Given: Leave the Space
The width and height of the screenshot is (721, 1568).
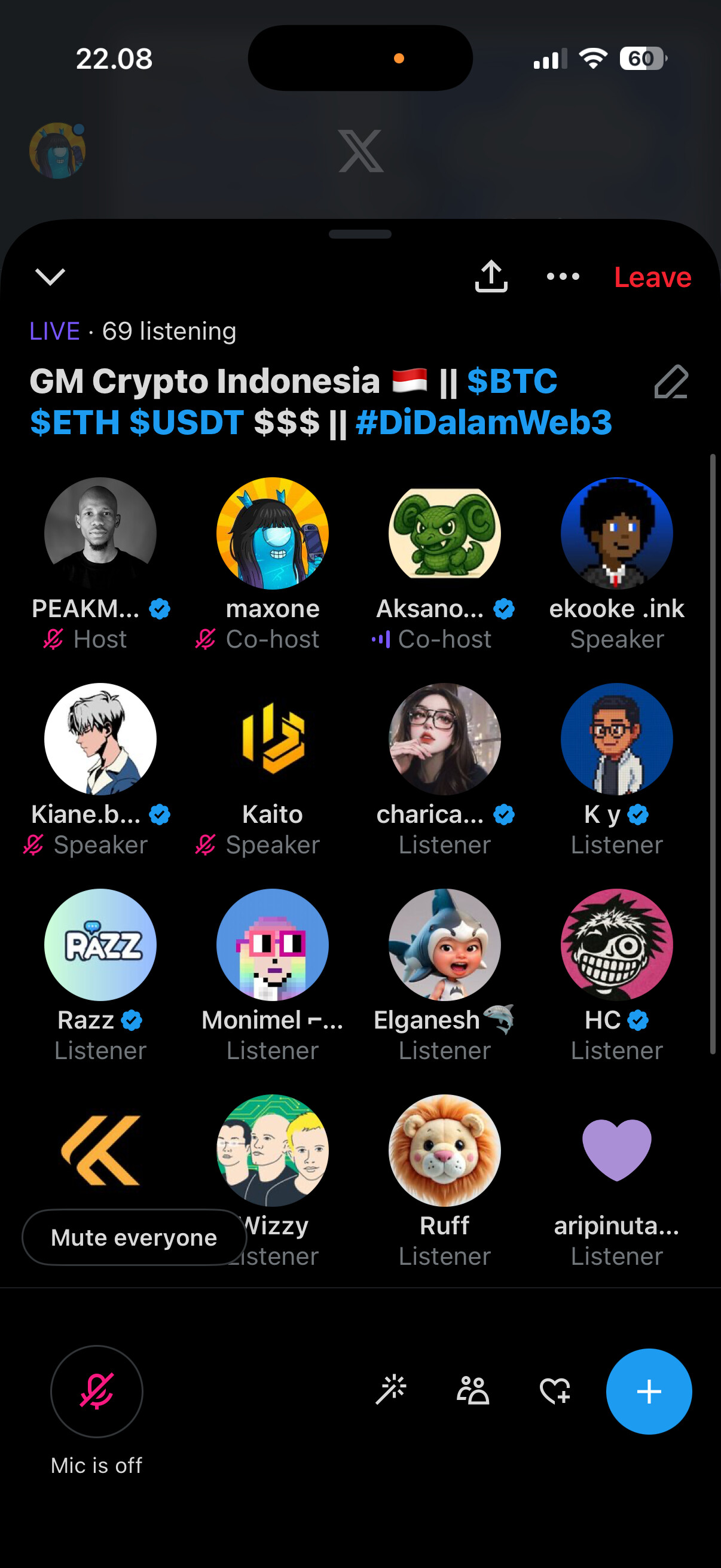Looking at the screenshot, I should pyautogui.click(x=652, y=277).
